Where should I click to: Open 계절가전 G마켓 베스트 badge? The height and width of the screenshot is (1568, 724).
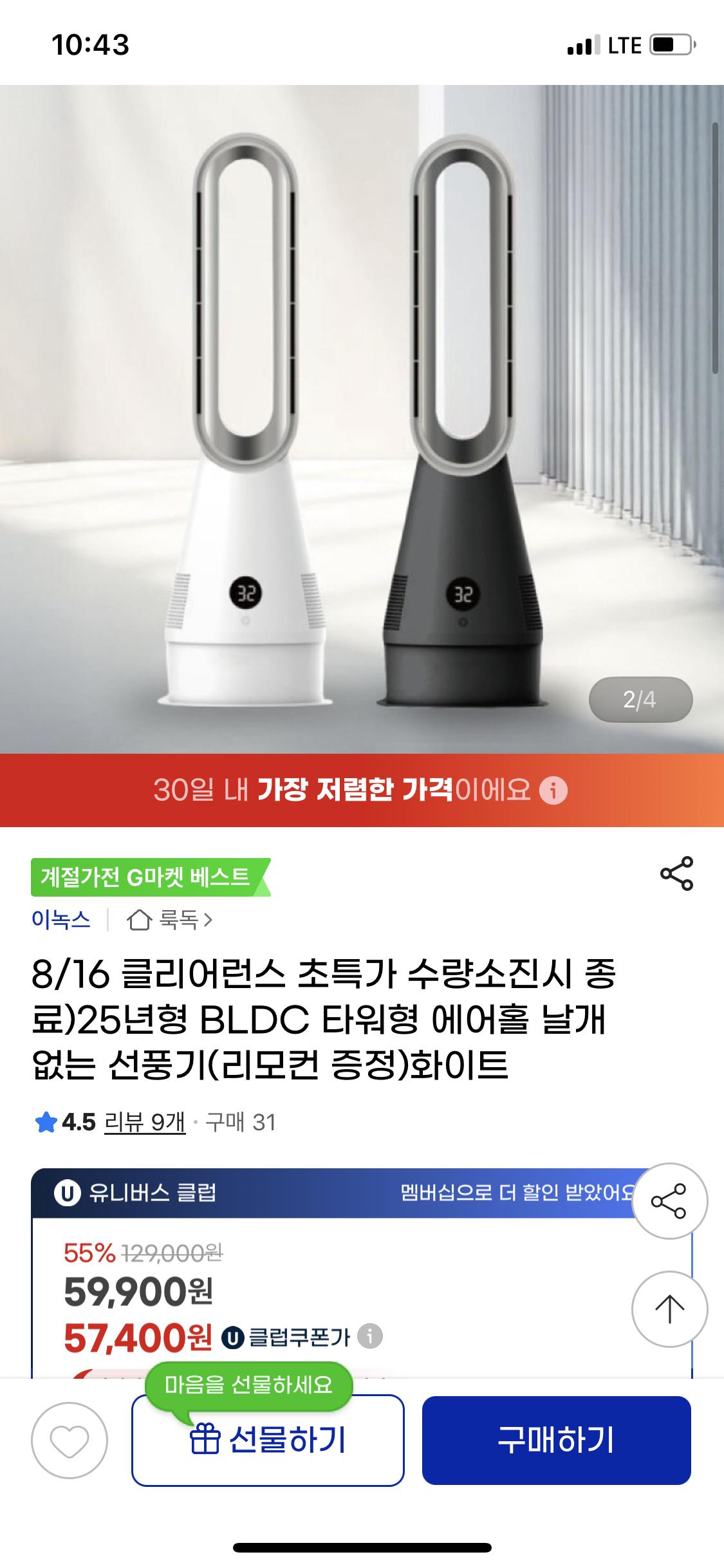tap(147, 877)
